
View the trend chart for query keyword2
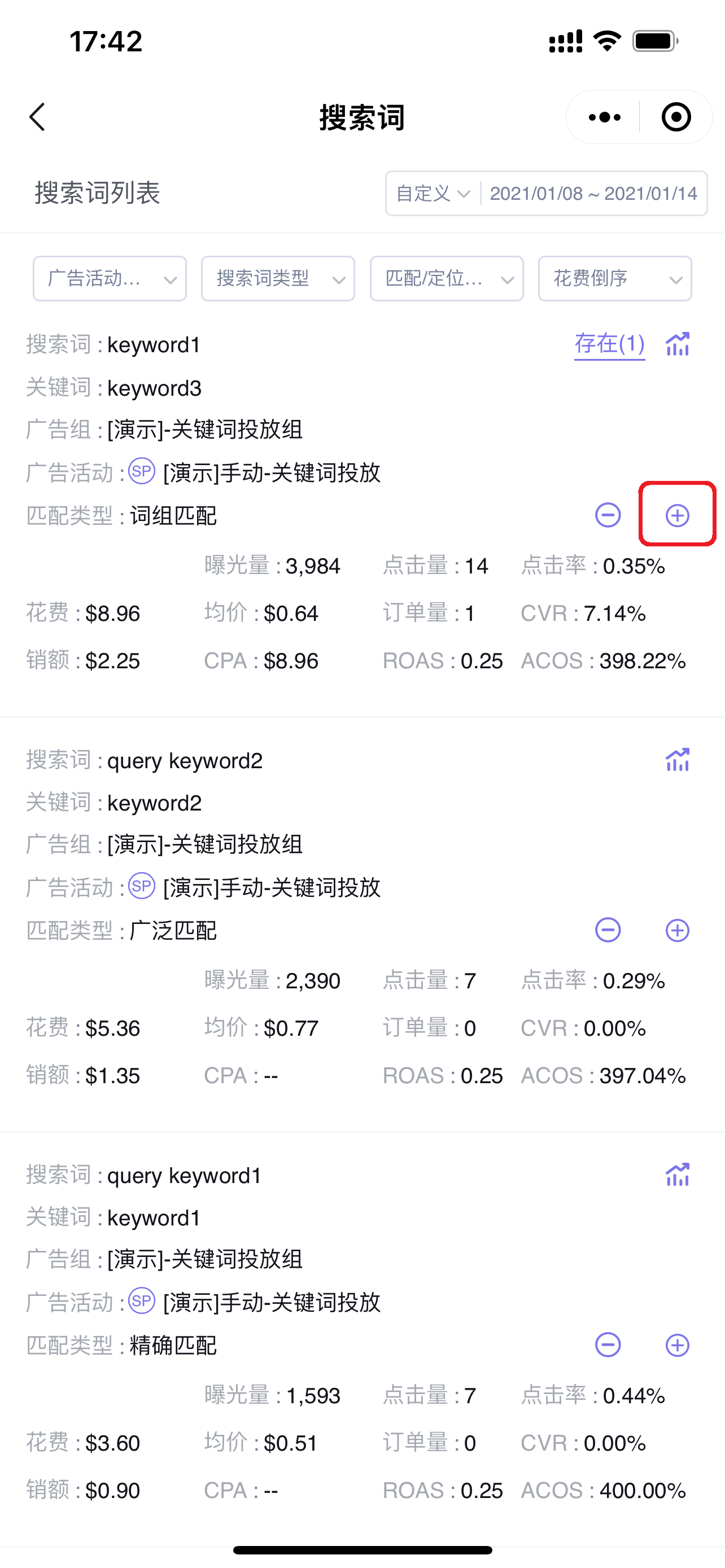pos(678,760)
